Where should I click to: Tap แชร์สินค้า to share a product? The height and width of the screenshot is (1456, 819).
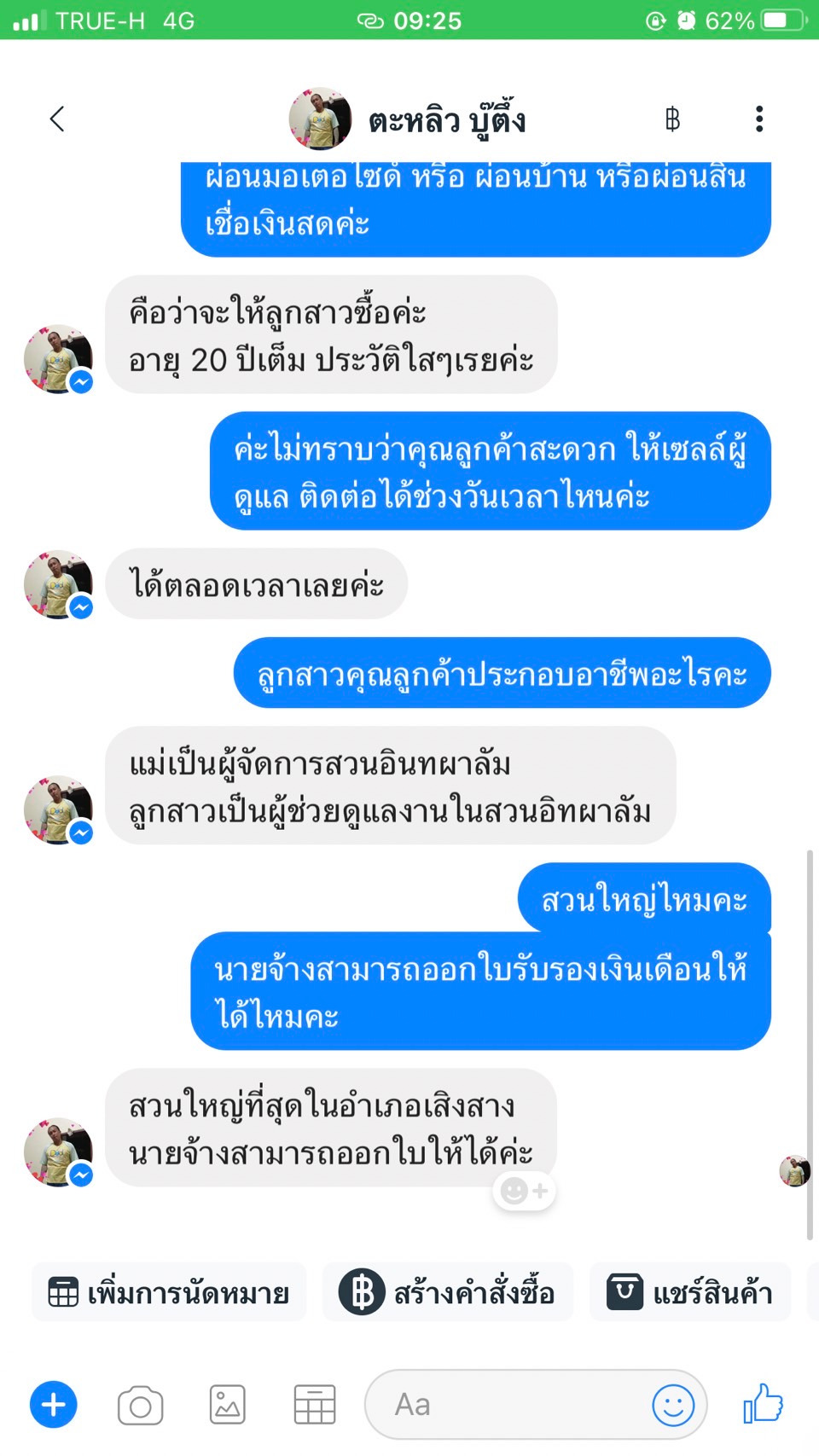tap(690, 1292)
